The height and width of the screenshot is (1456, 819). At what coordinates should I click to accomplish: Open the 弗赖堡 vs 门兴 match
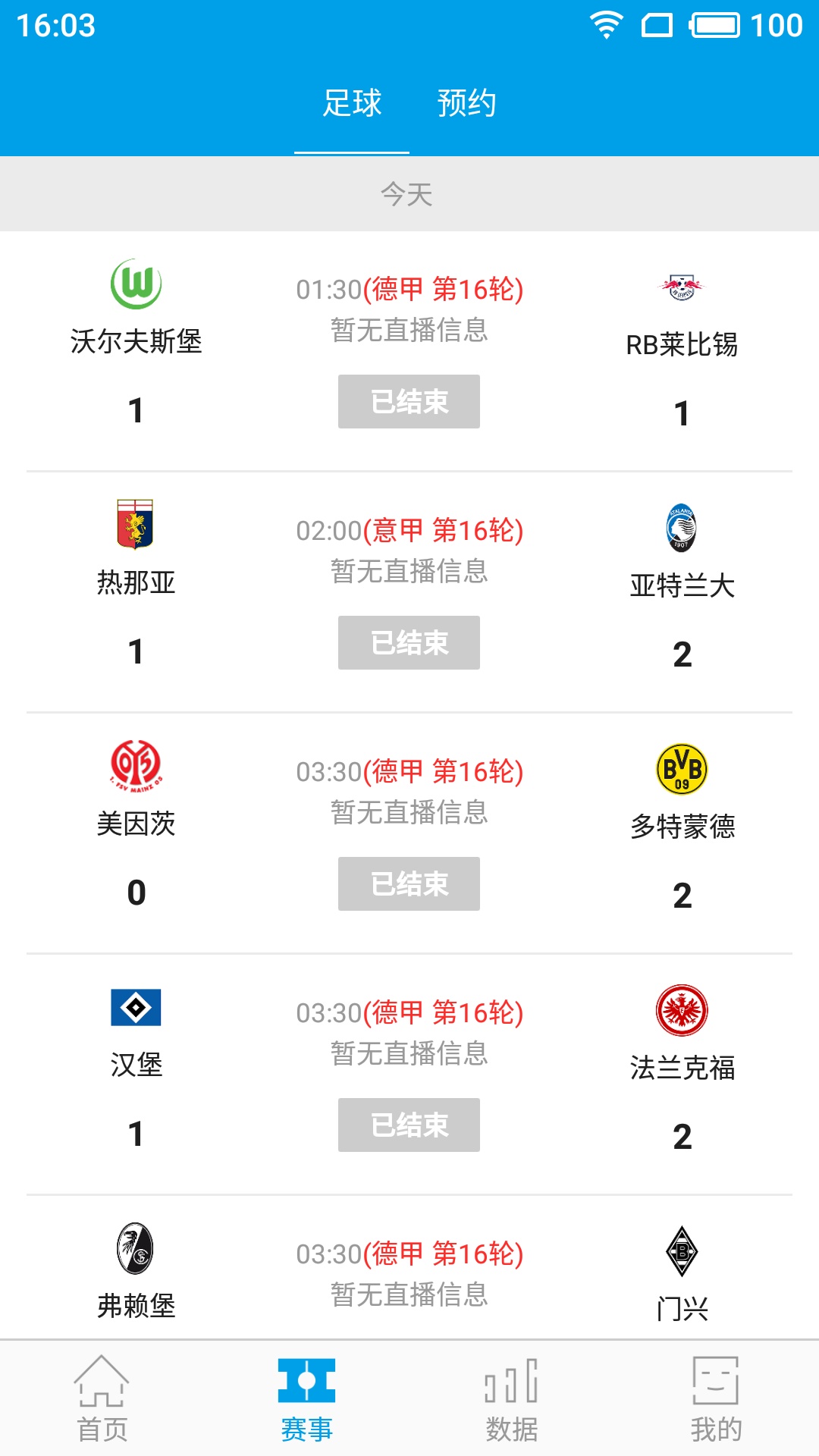click(409, 1274)
